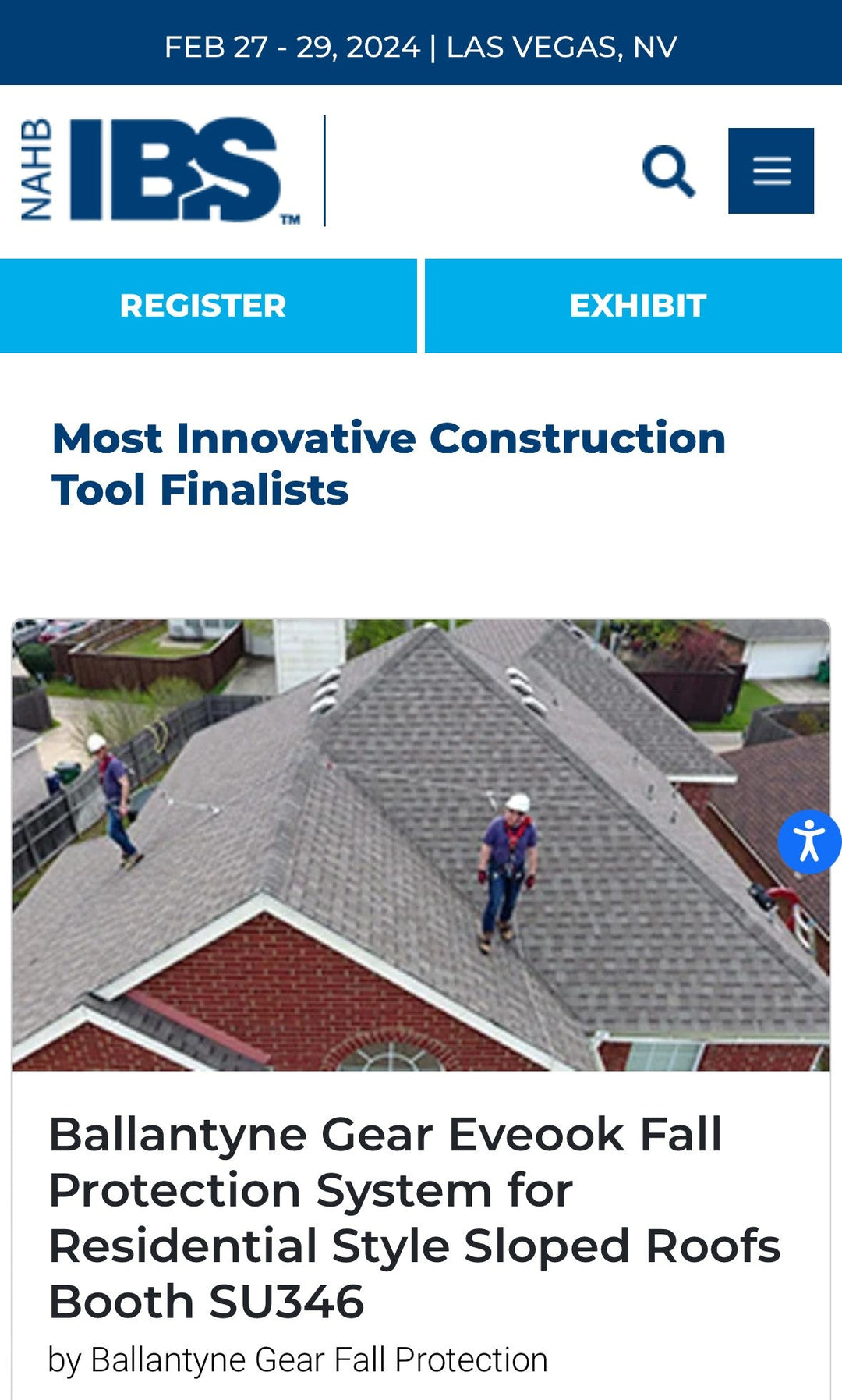Select the FEB 27 - 29 date banner
Image resolution: width=842 pixels, height=1400 pixels.
click(421, 47)
